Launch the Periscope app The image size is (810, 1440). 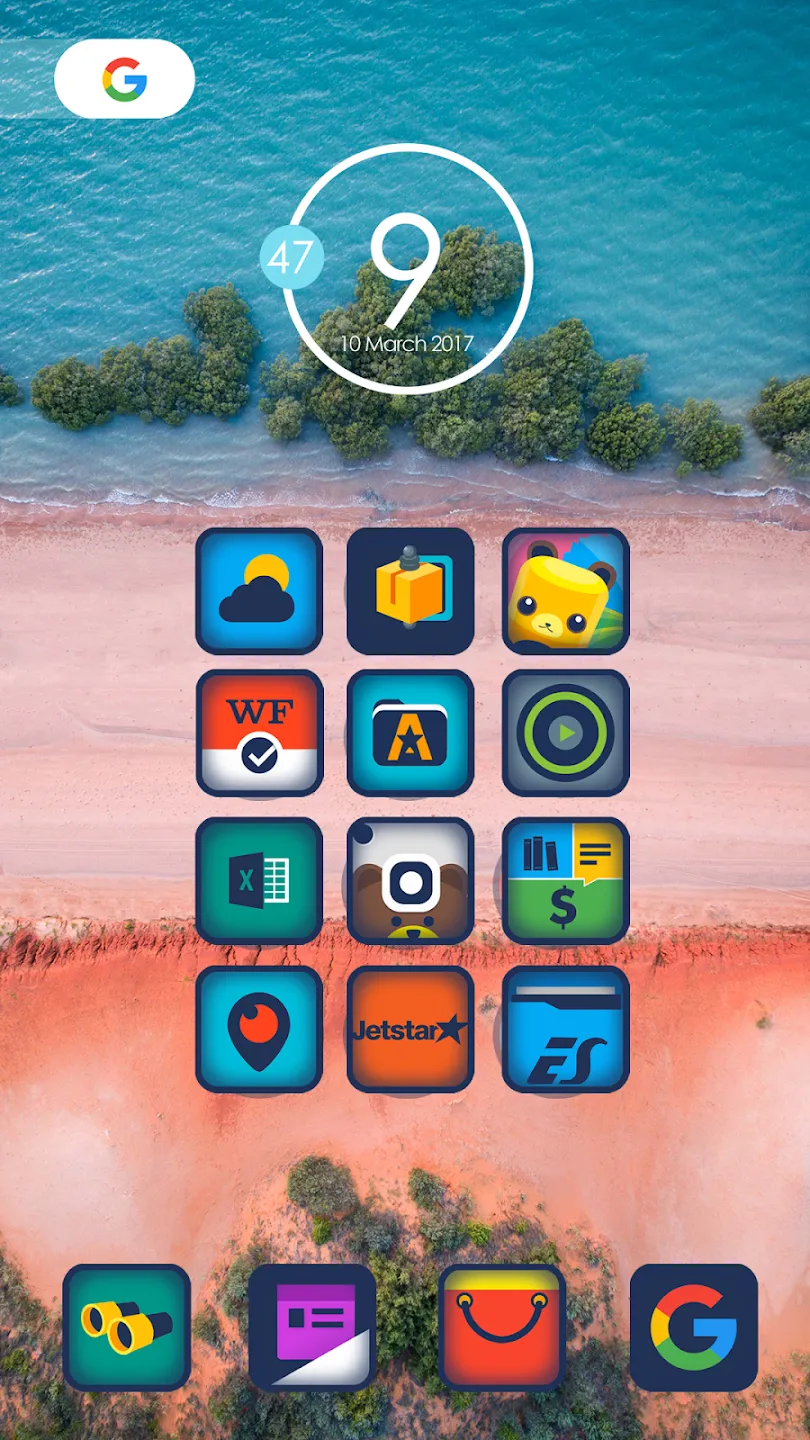[x=259, y=1029]
